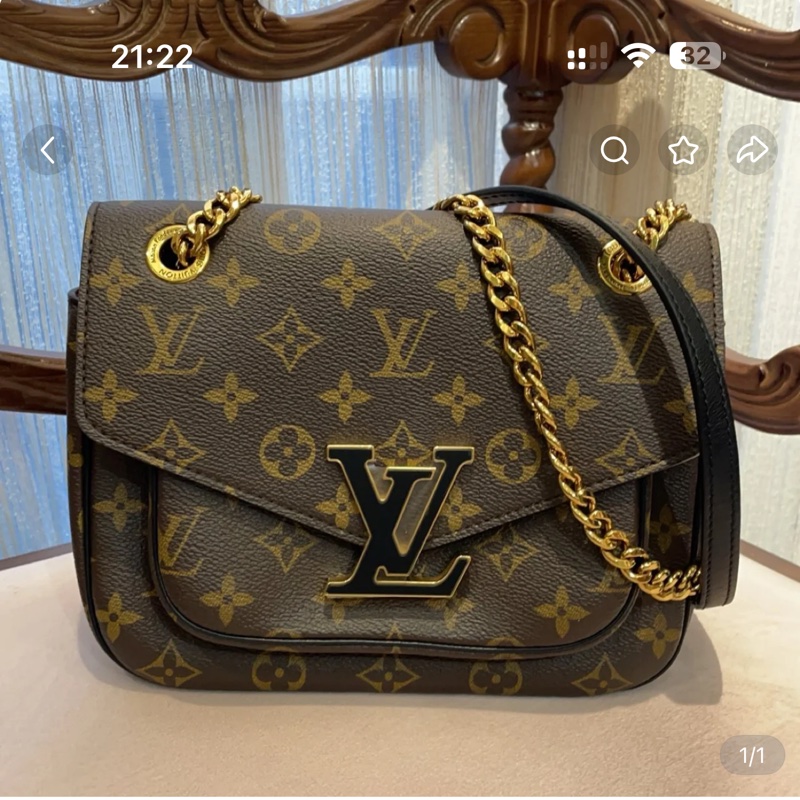The width and height of the screenshot is (800, 800).
Task: Add this listing to favorites
Action: point(683,150)
